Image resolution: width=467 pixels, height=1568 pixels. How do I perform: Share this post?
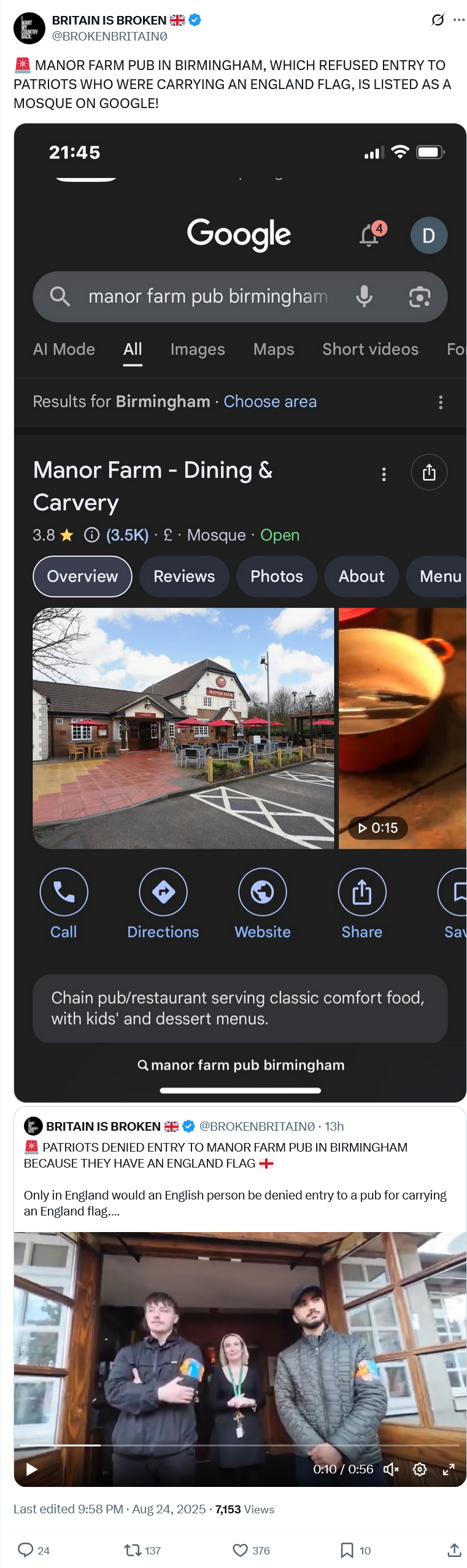(x=453, y=1550)
